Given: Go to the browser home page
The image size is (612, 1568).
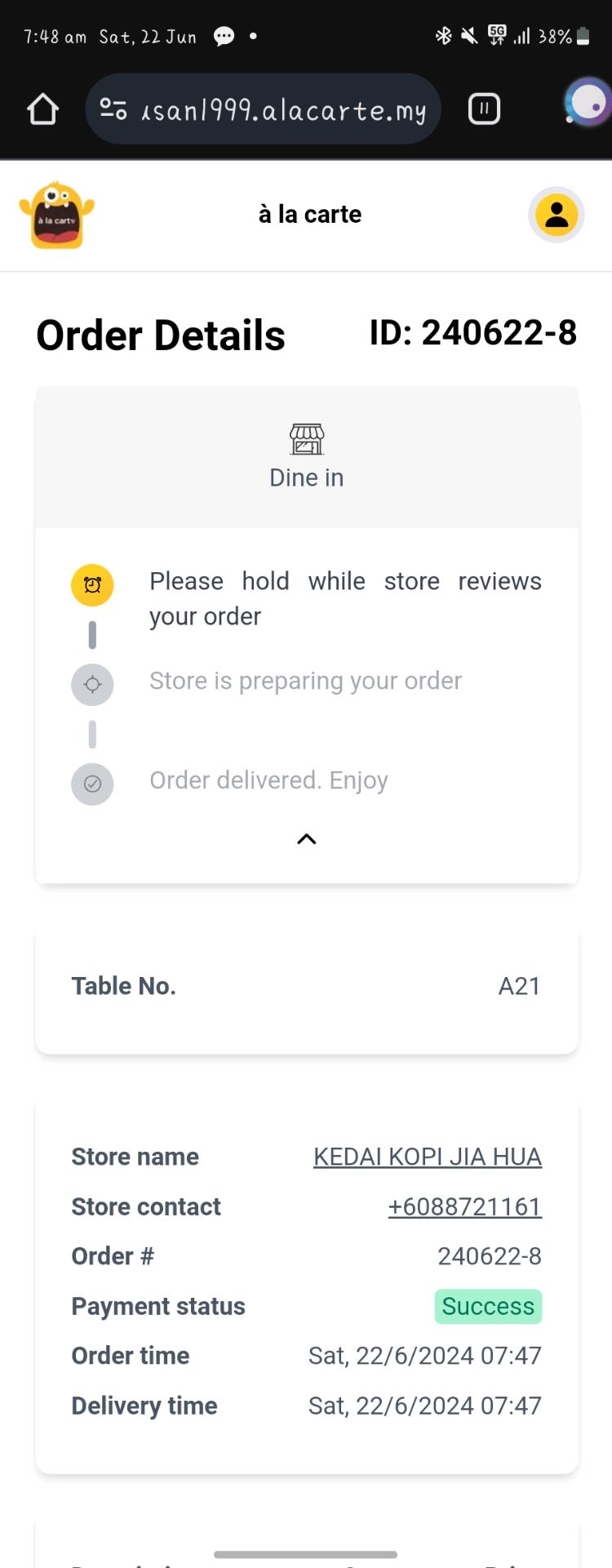Looking at the screenshot, I should pyautogui.click(x=42, y=109).
